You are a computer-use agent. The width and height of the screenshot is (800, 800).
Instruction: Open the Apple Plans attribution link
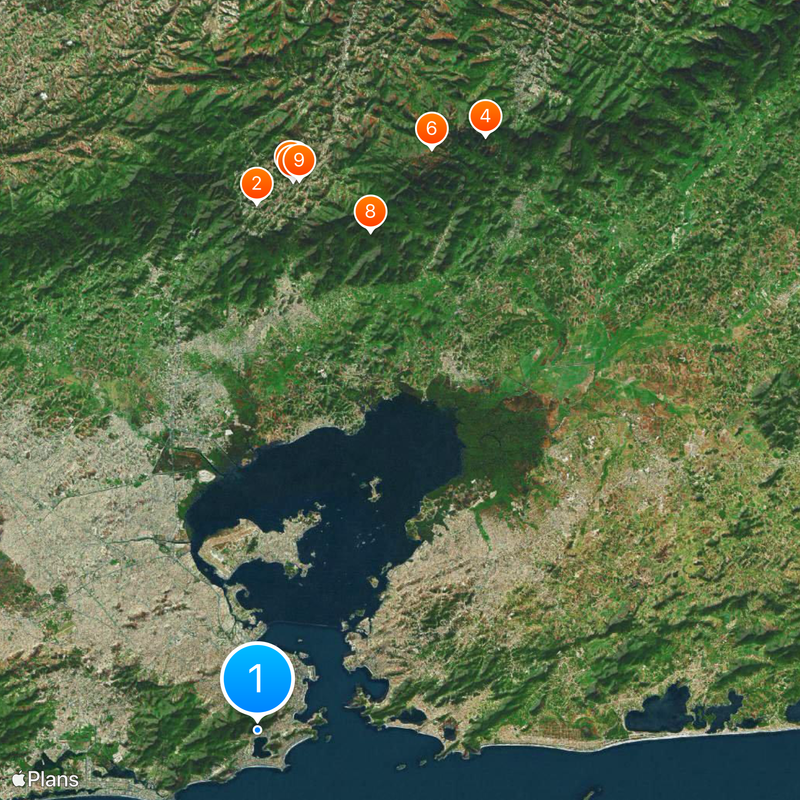[x=45, y=778]
